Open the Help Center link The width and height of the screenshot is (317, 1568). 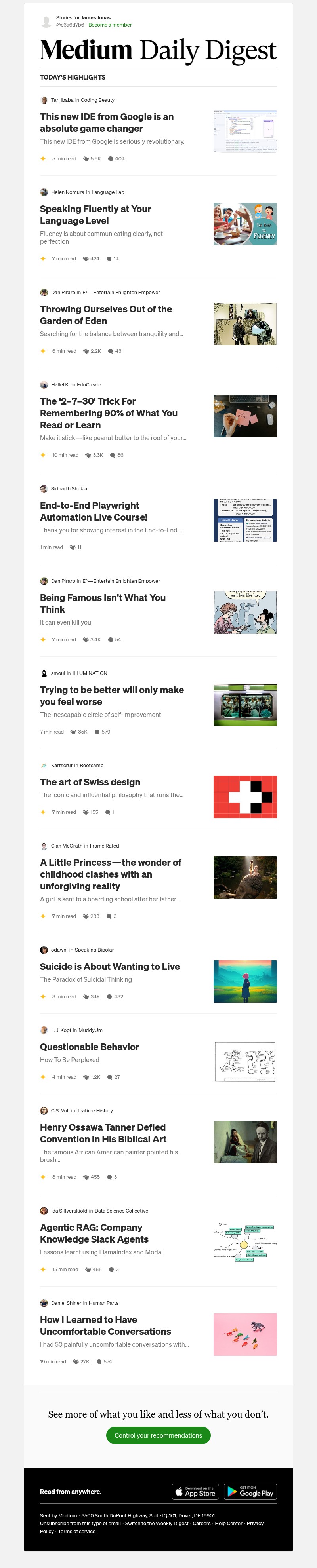click(x=229, y=1524)
